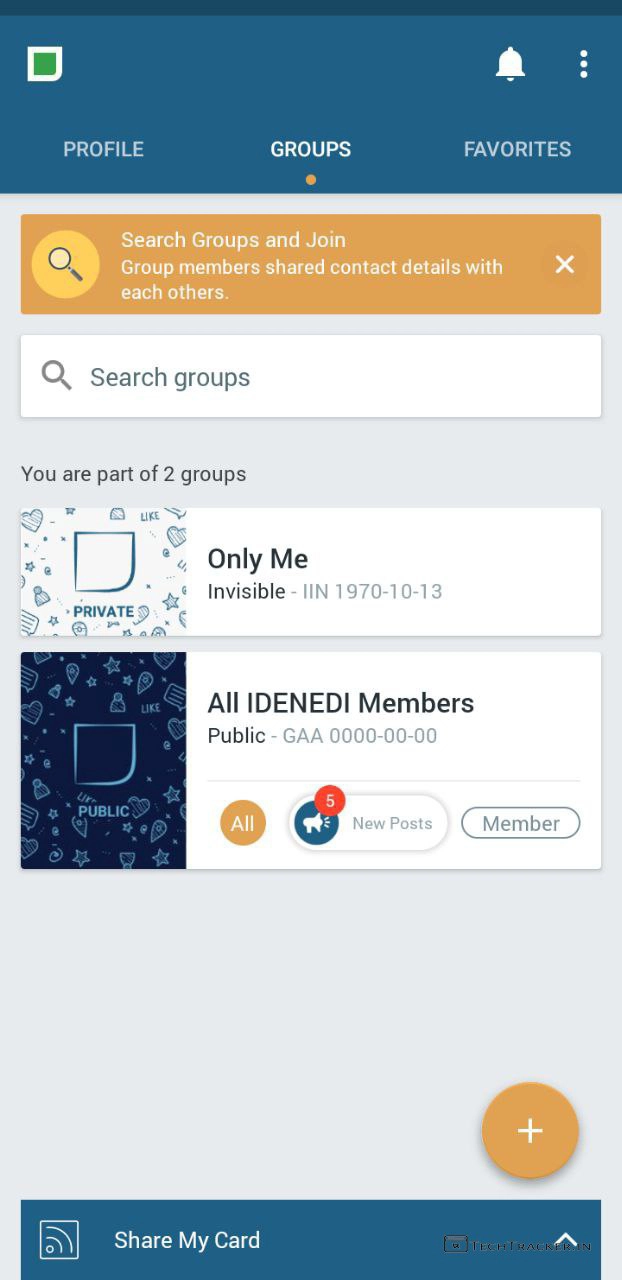622x1280 pixels.
Task: Open the three-dot overflow menu
Action: (583, 64)
